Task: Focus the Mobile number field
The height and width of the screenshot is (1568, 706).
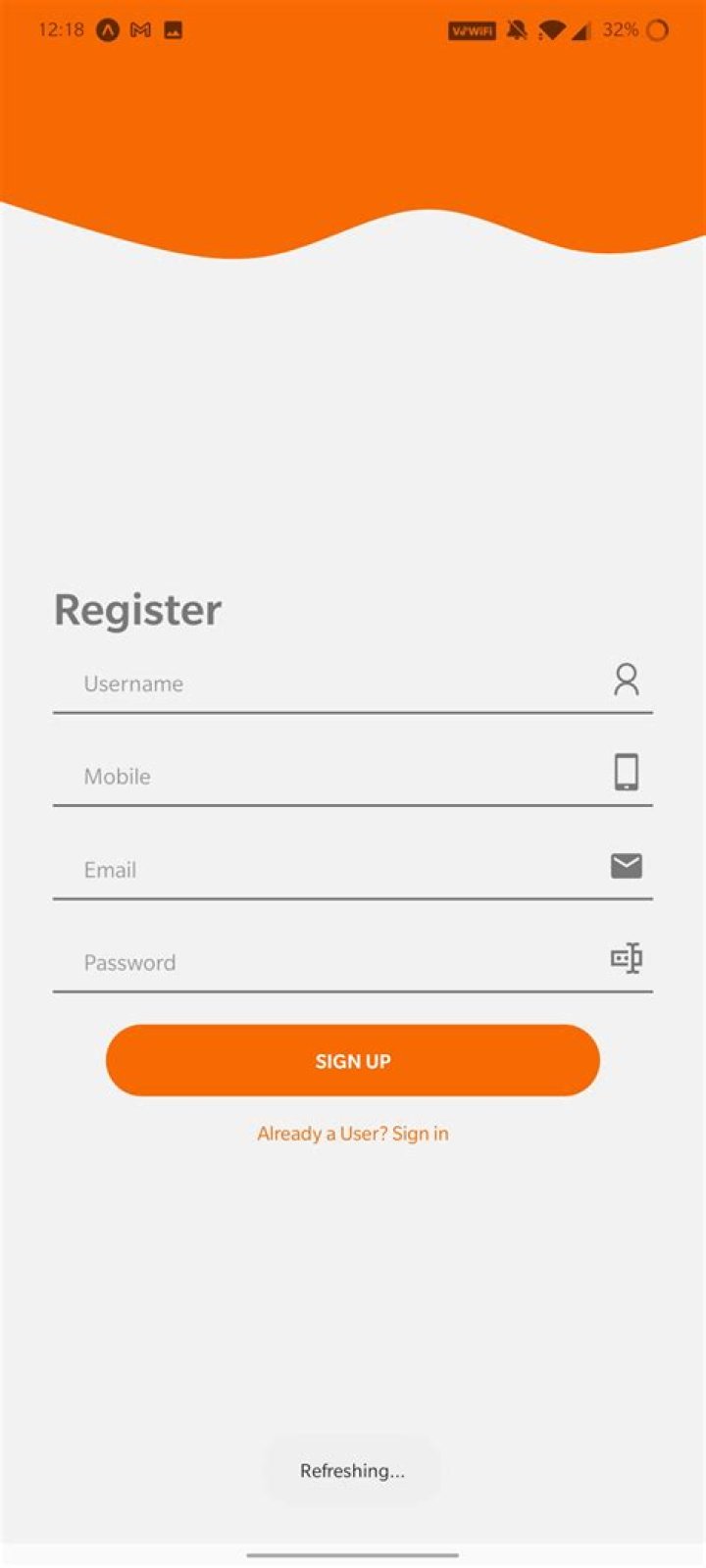Action: click(x=333, y=776)
